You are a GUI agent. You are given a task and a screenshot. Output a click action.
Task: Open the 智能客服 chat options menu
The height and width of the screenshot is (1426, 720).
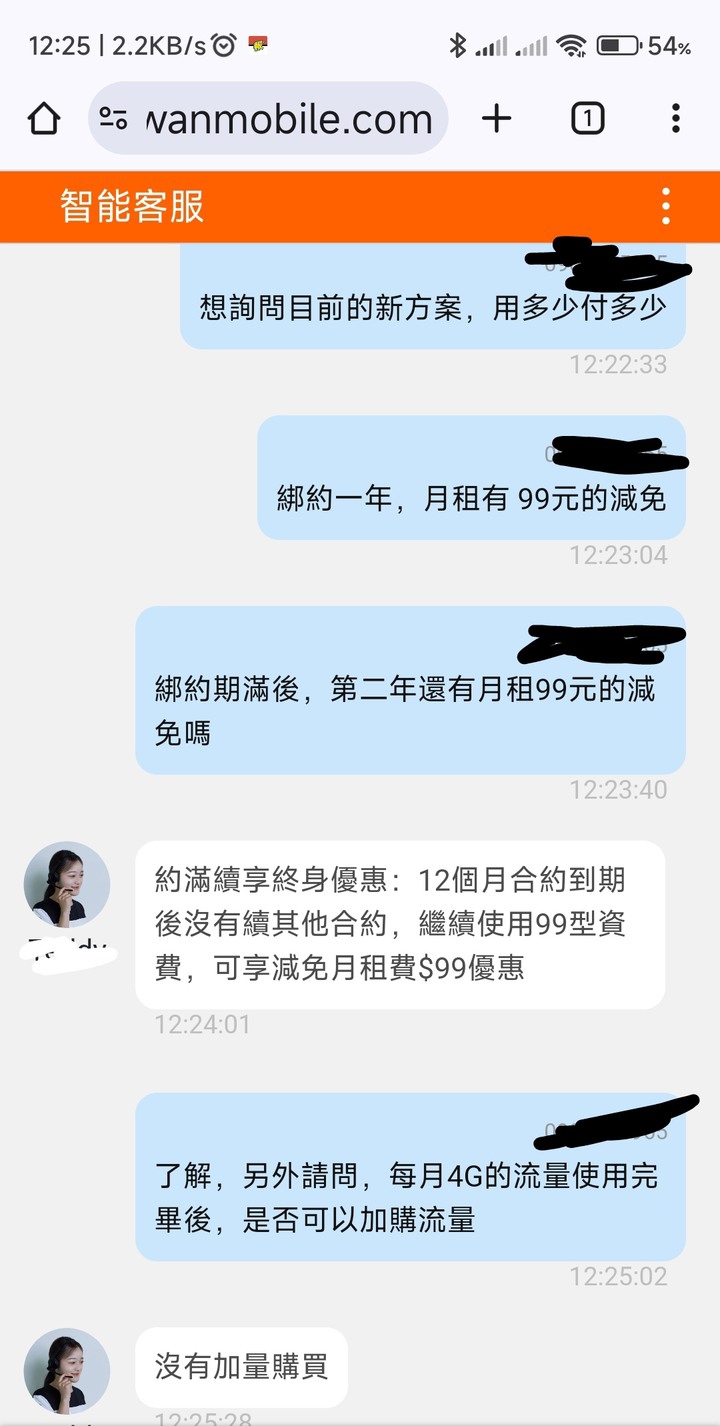tap(666, 207)
